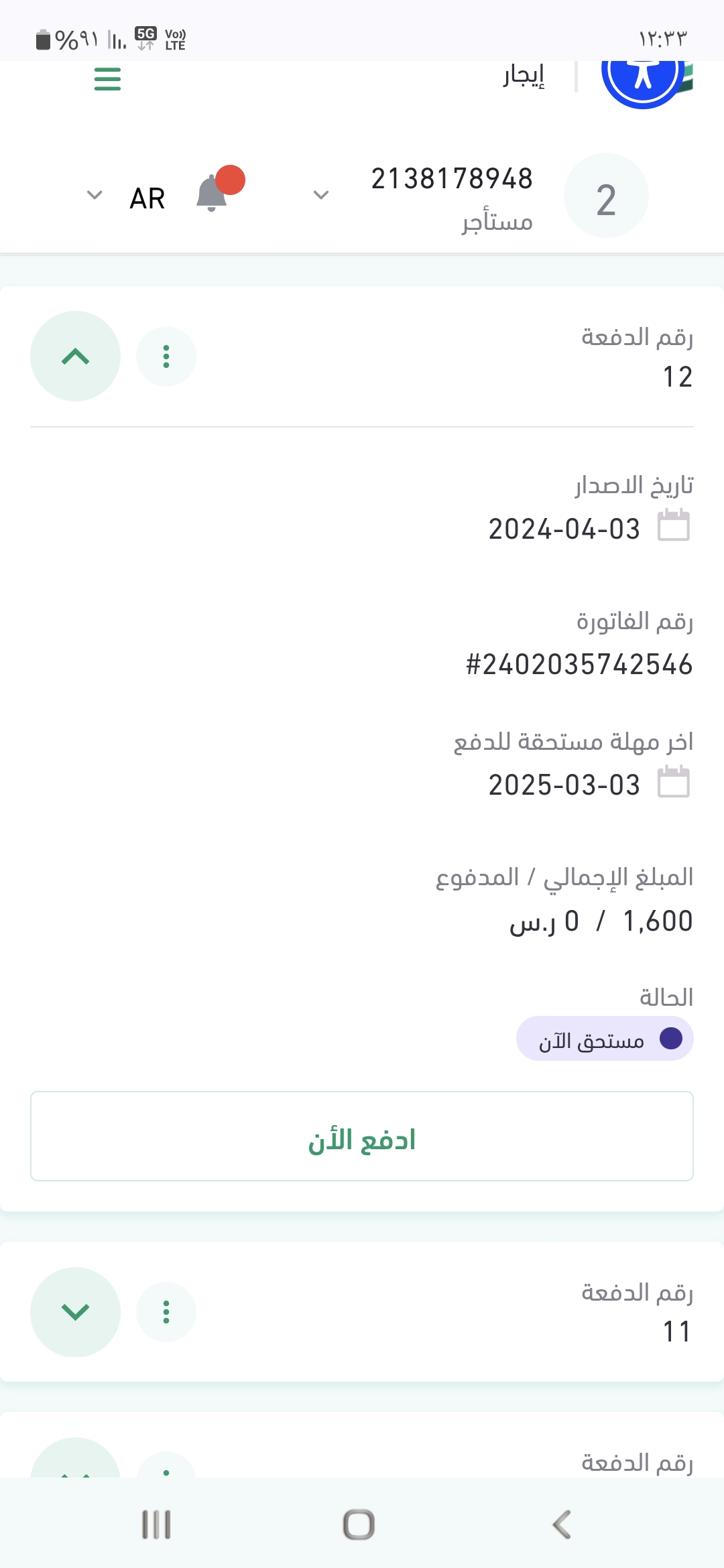Expand the account dropdown for 2138178948
The image size is (724, 1568).
pyautogui.click(x=321, y=195)
